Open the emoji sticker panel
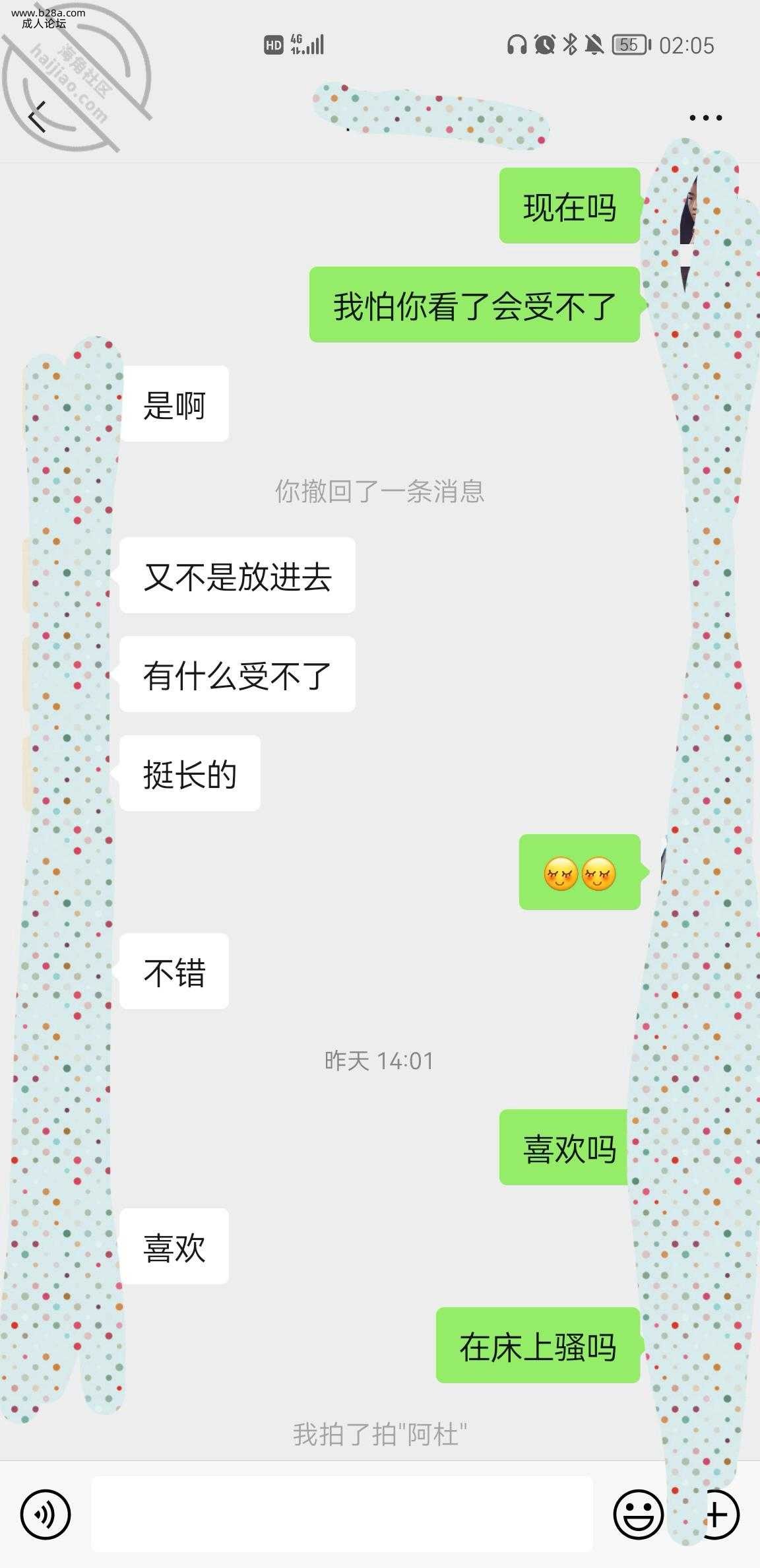760x1568 pixels. point(638,1514)
